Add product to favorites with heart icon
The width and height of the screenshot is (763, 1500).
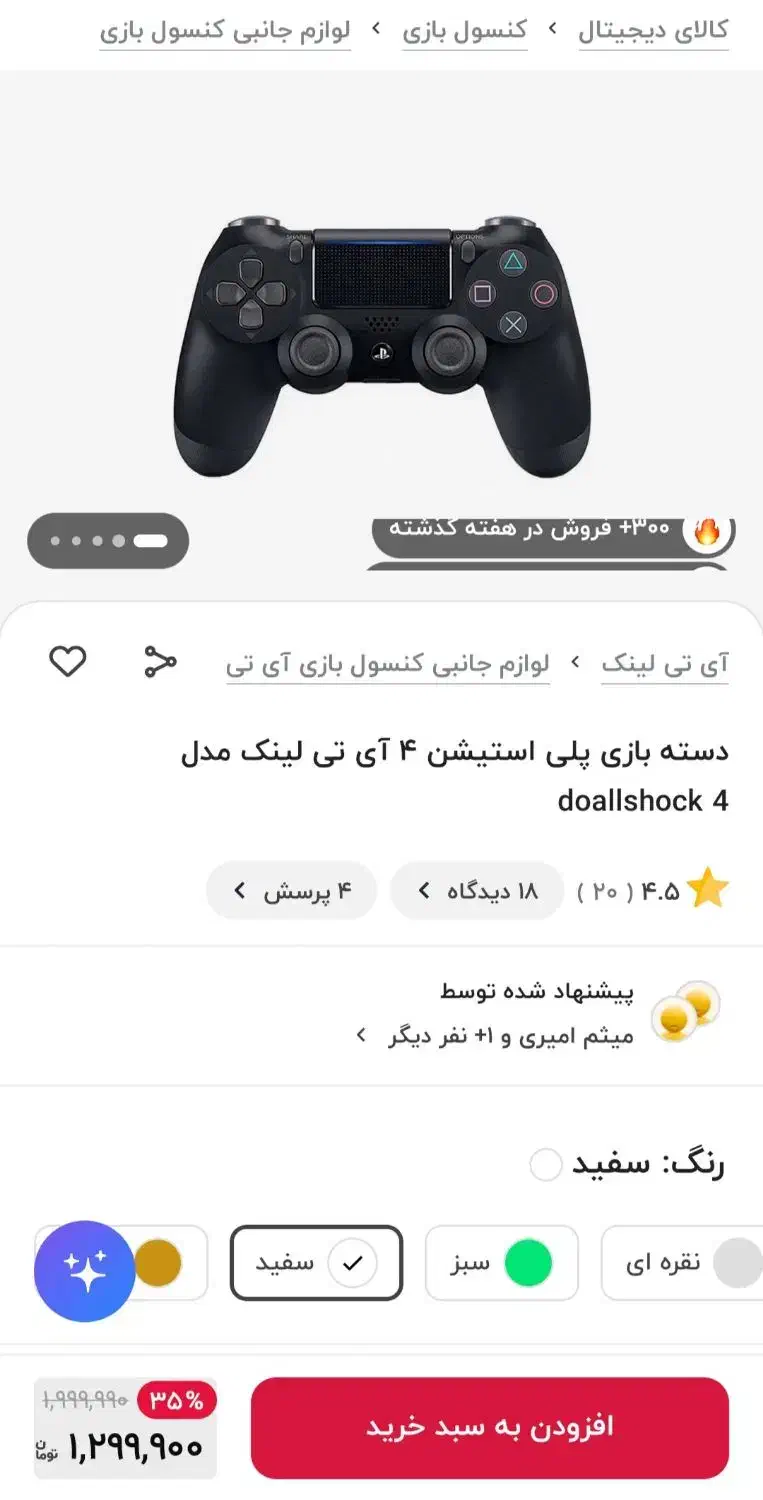[x=68, y=662]
